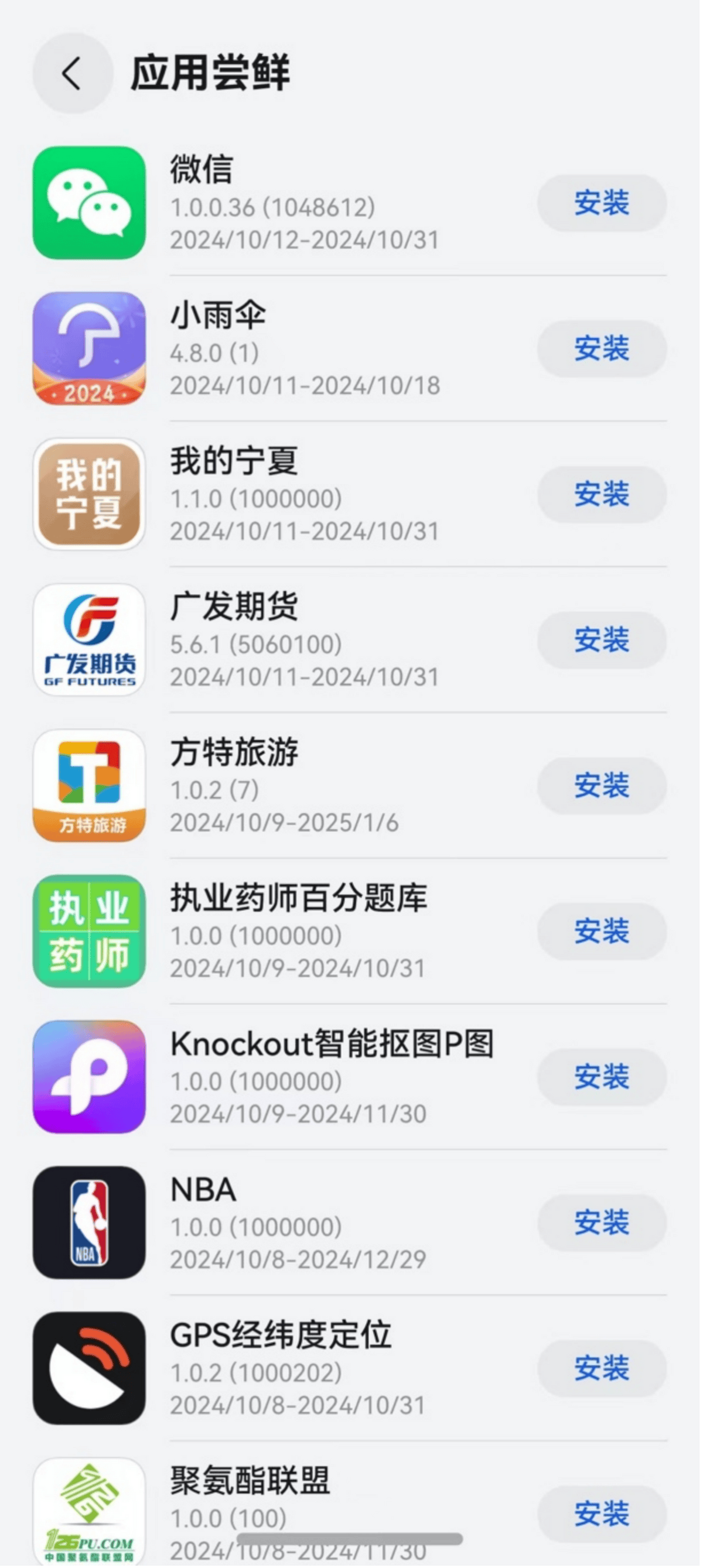Viewport: 703px width, 1568px height.
Task: Install the NBA app
Action: point(601,1223)
